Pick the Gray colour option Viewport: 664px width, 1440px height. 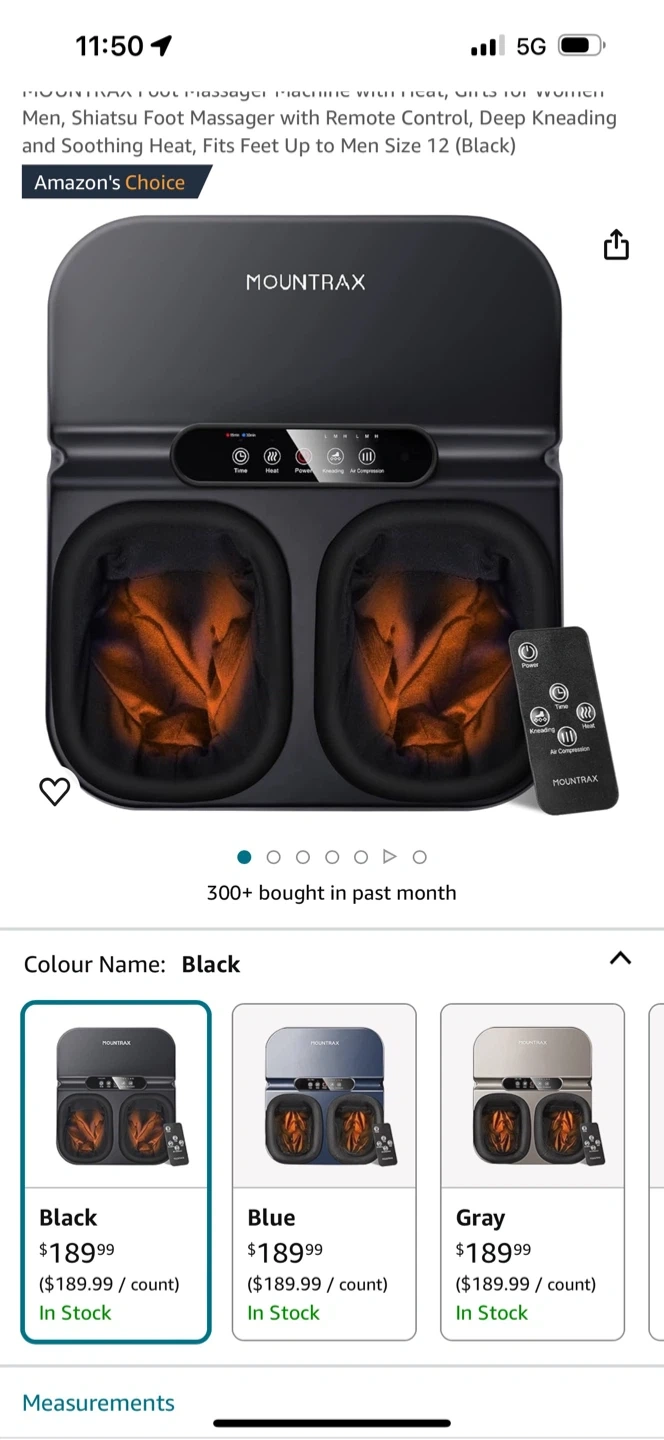pos(532,1170)
